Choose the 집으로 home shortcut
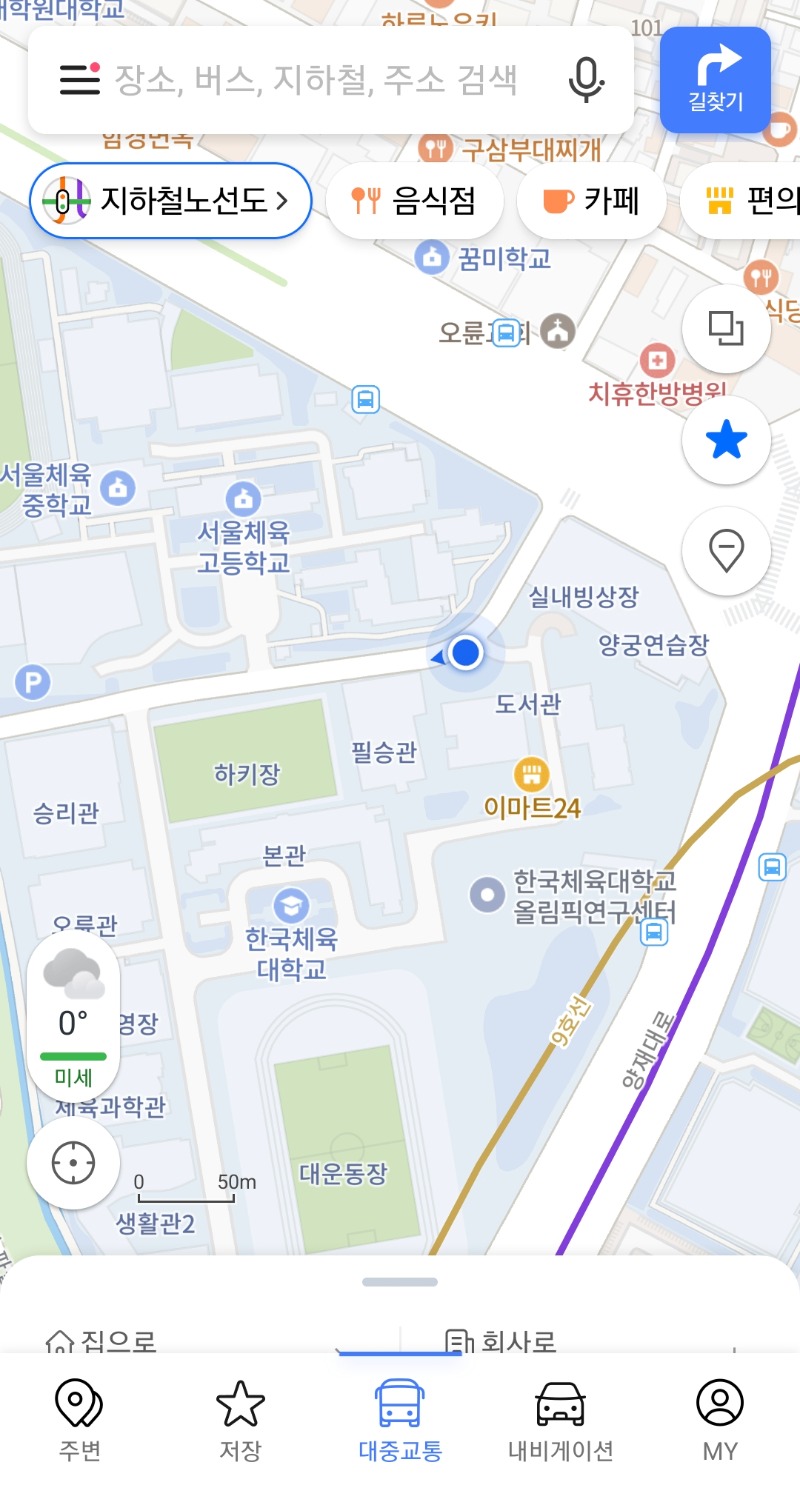The height and width of the screenshot is (1505, 800). pyautogui.click(x=102, y=1340)
